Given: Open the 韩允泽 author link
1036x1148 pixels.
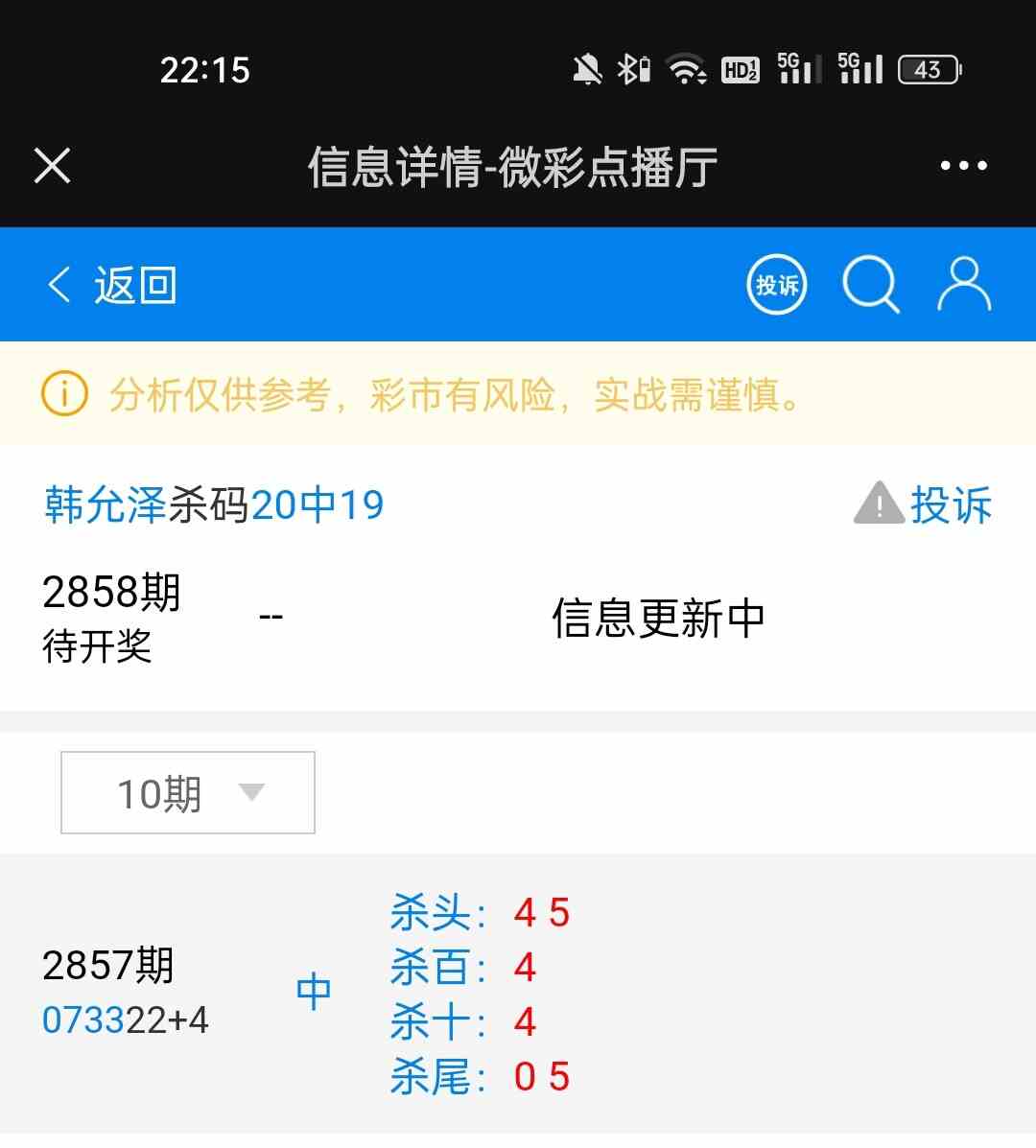Looking at the screenshot, I should 106,504.
